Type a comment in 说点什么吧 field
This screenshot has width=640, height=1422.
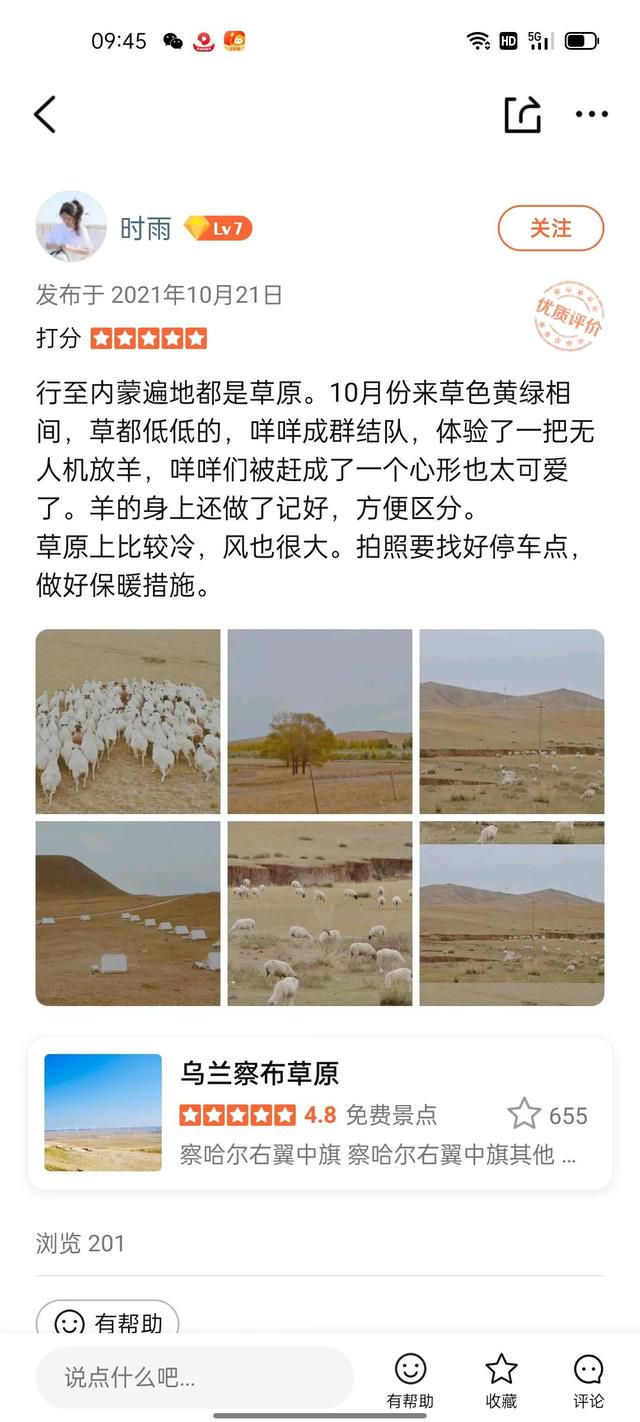195,1377
